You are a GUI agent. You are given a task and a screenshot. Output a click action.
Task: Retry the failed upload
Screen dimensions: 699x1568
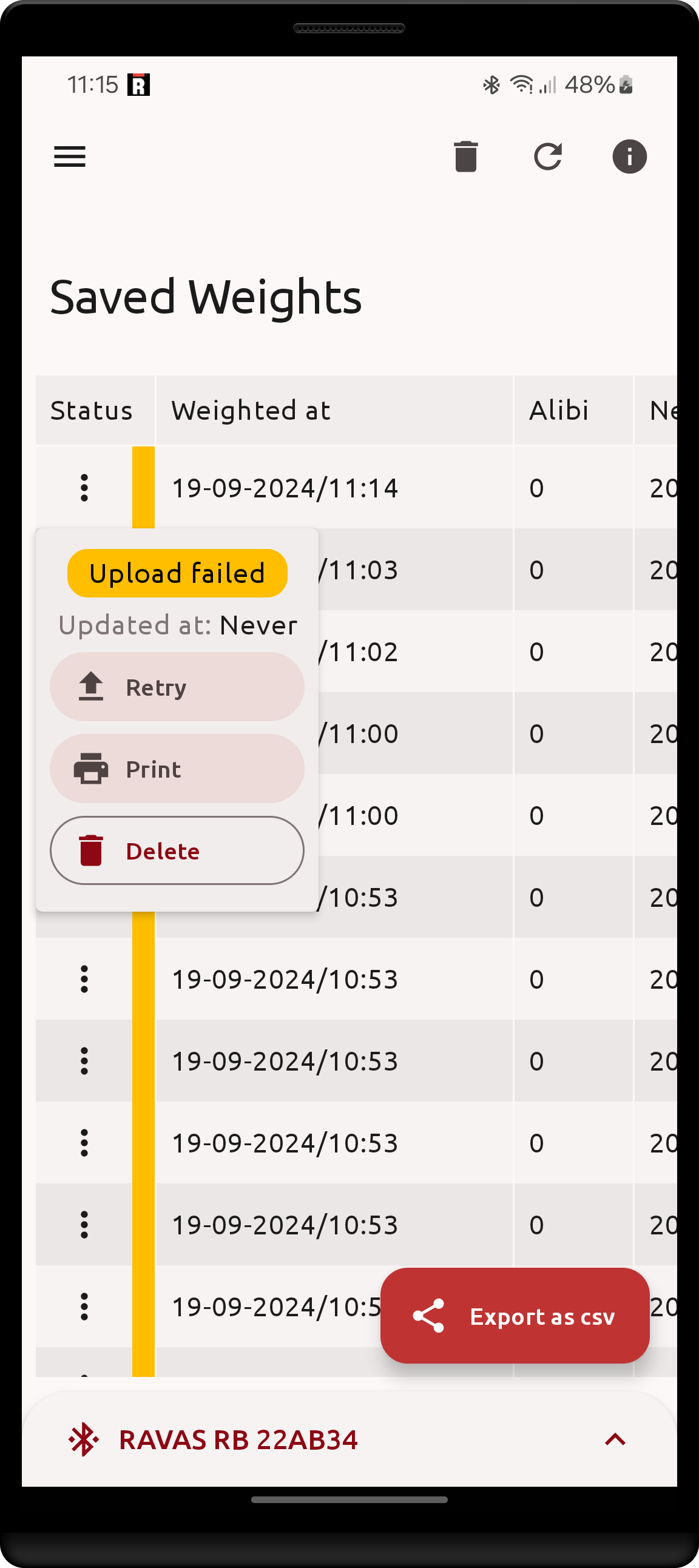177,687
